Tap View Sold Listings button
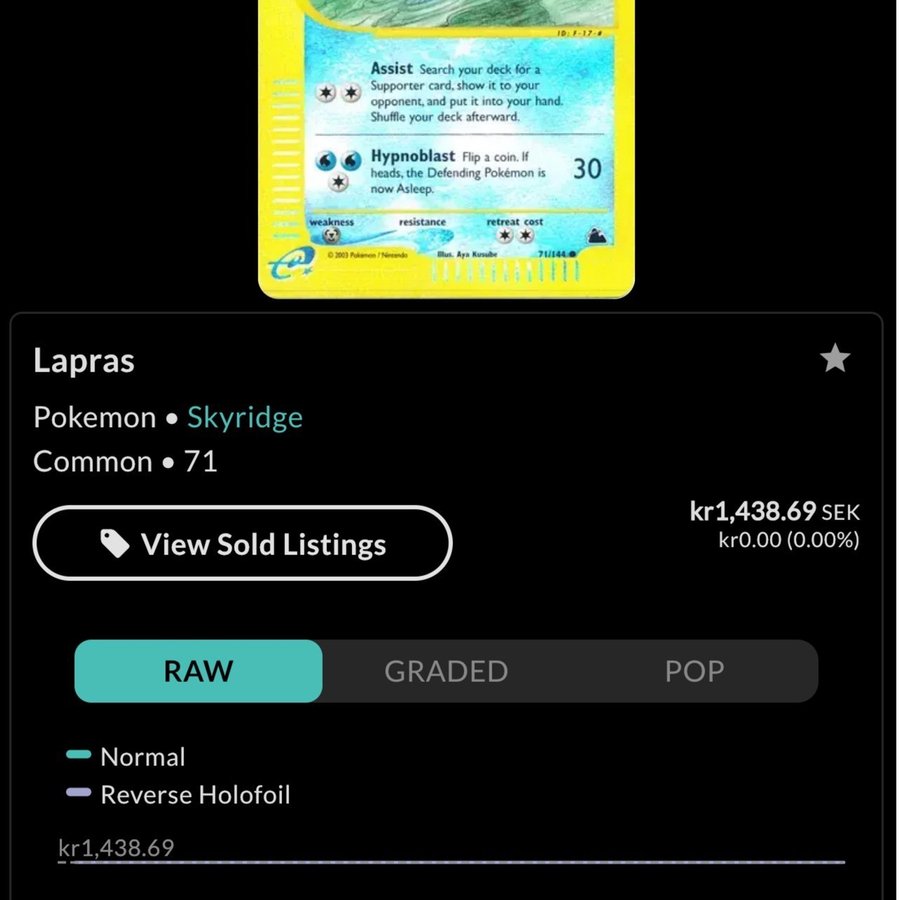The width and height of the screenshot is (900, 900). point(243,544)
